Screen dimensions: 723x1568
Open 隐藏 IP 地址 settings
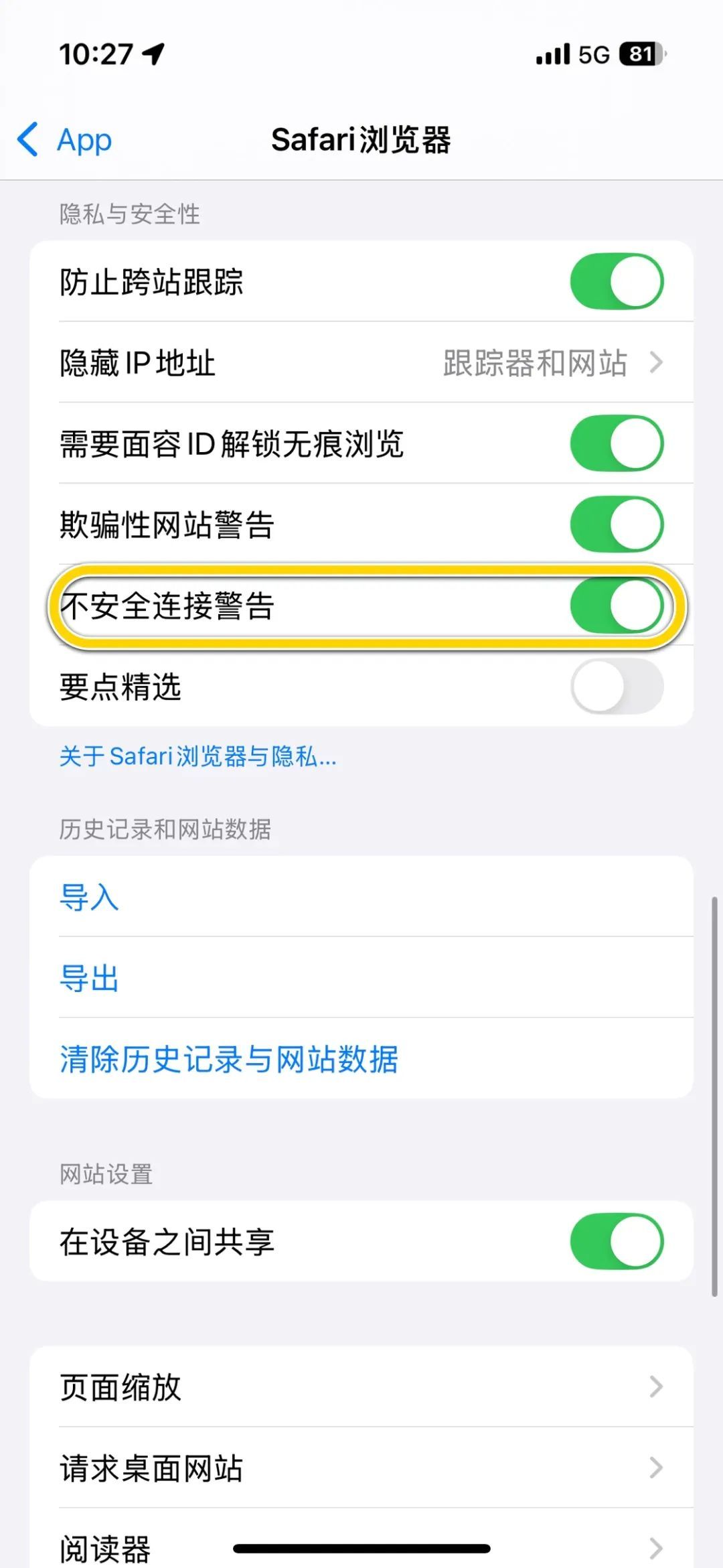pos(361,362)
